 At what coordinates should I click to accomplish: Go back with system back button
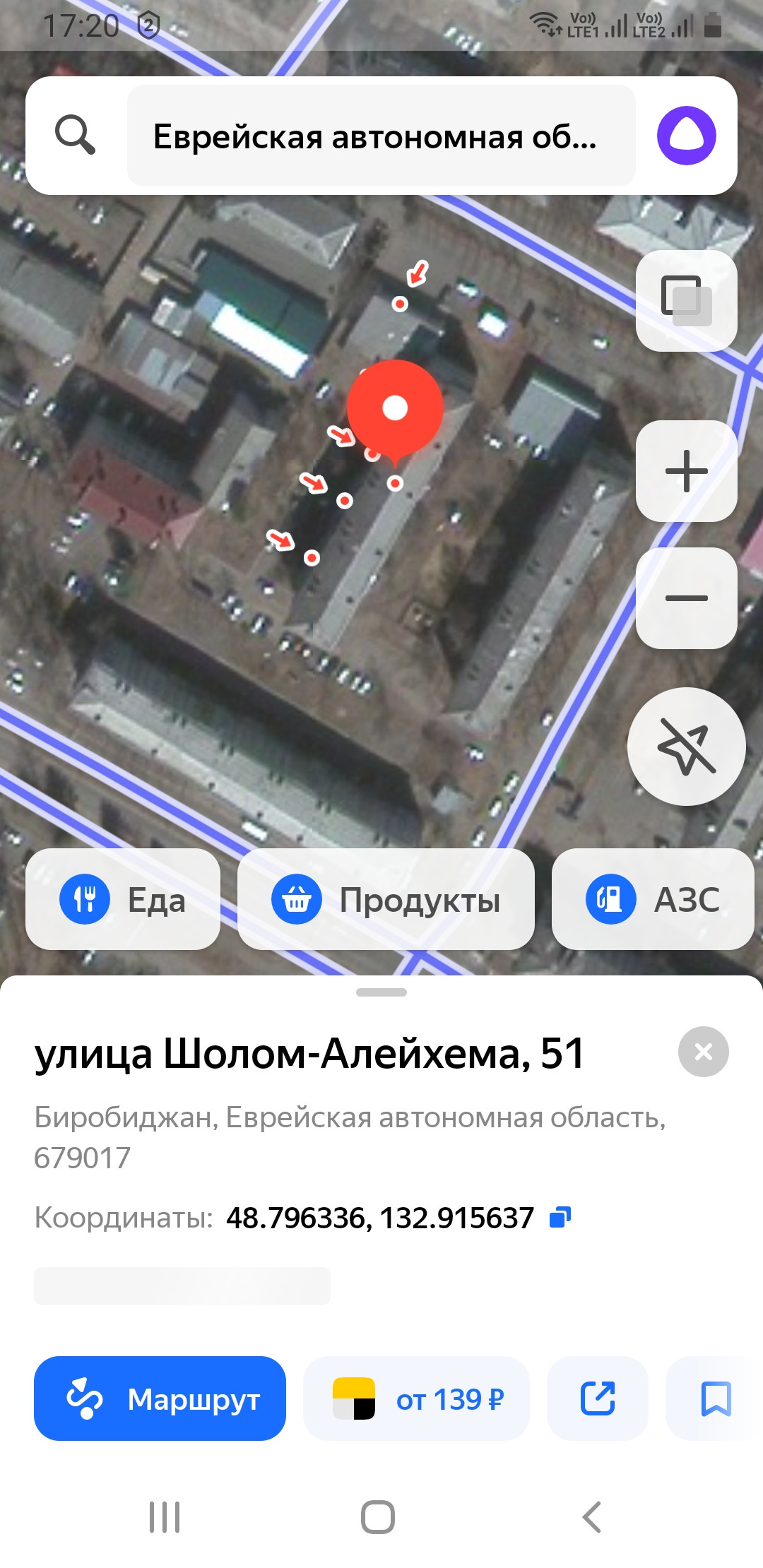pos(592,1517)
